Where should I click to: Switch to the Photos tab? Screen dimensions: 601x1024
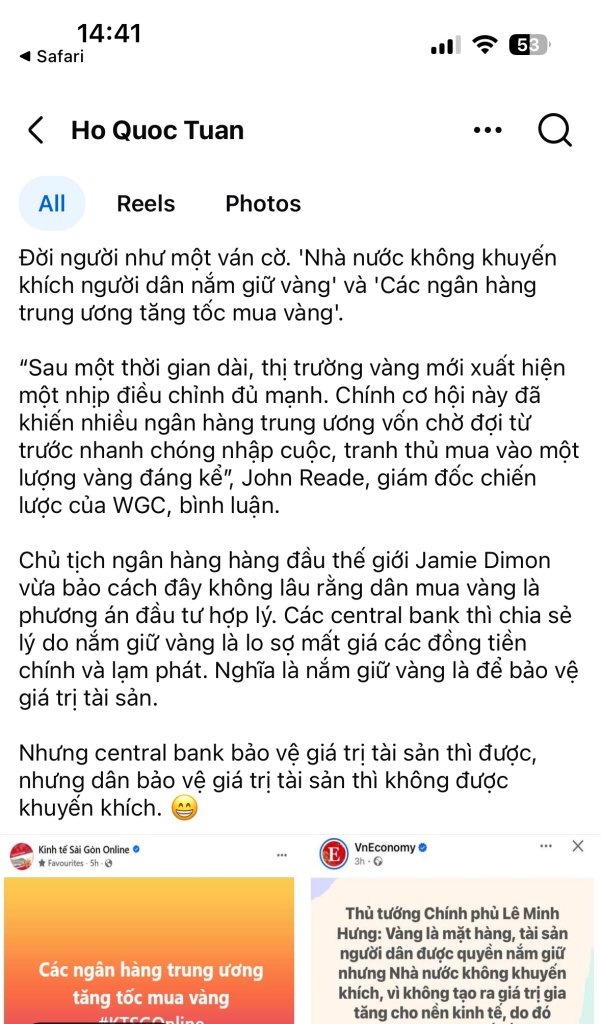(x=263, y=204)
